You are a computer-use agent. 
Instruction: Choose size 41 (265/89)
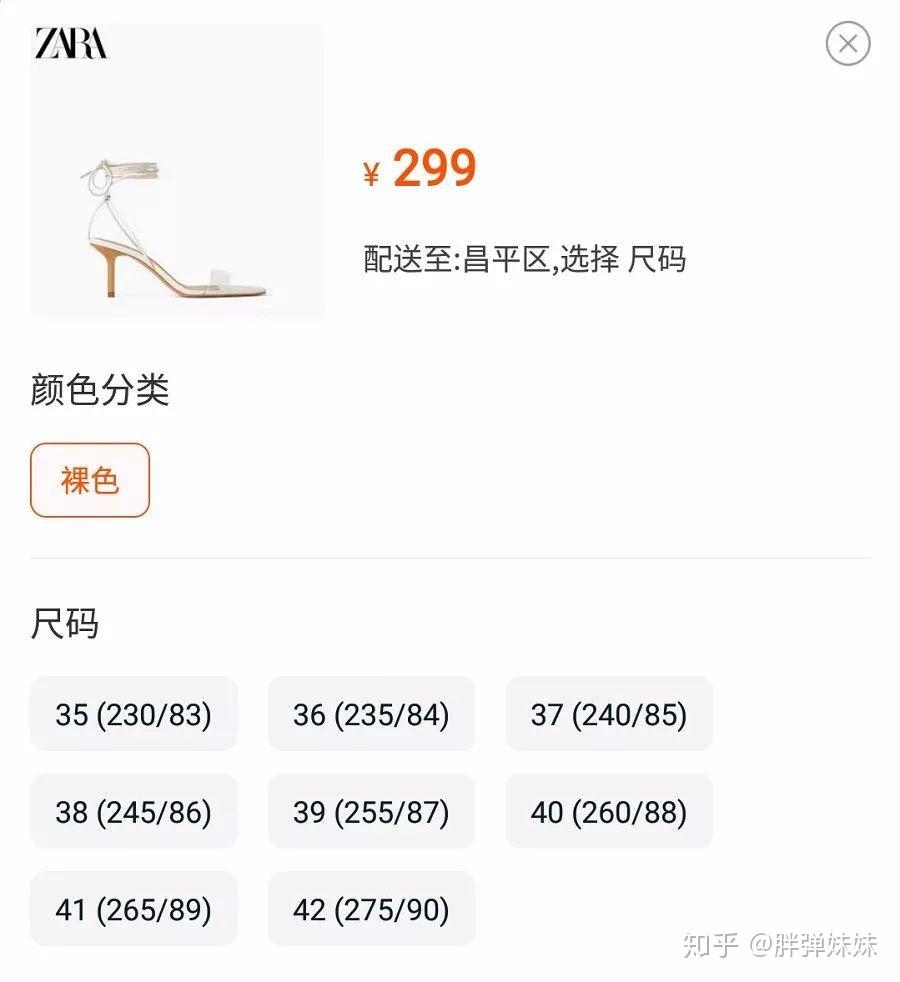point(134,909)
